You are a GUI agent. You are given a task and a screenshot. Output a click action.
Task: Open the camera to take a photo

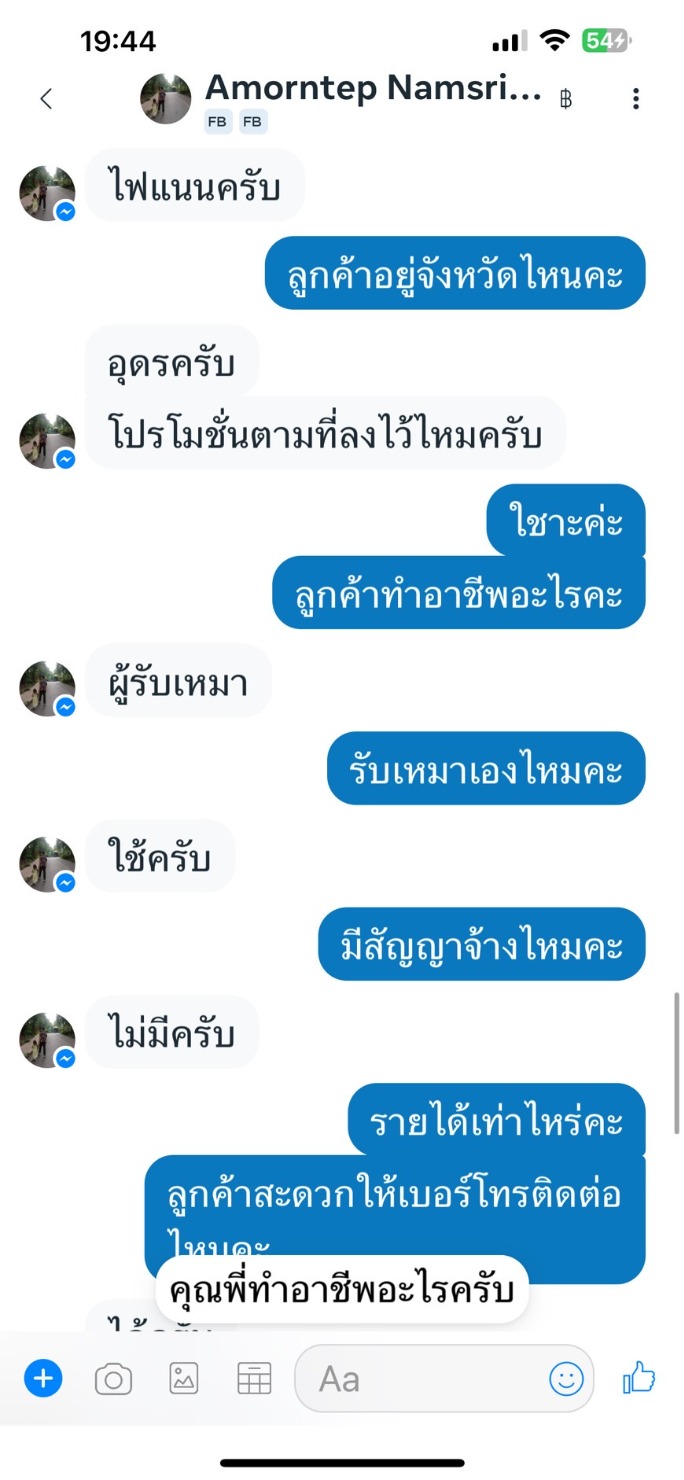tap(113, 1380)
